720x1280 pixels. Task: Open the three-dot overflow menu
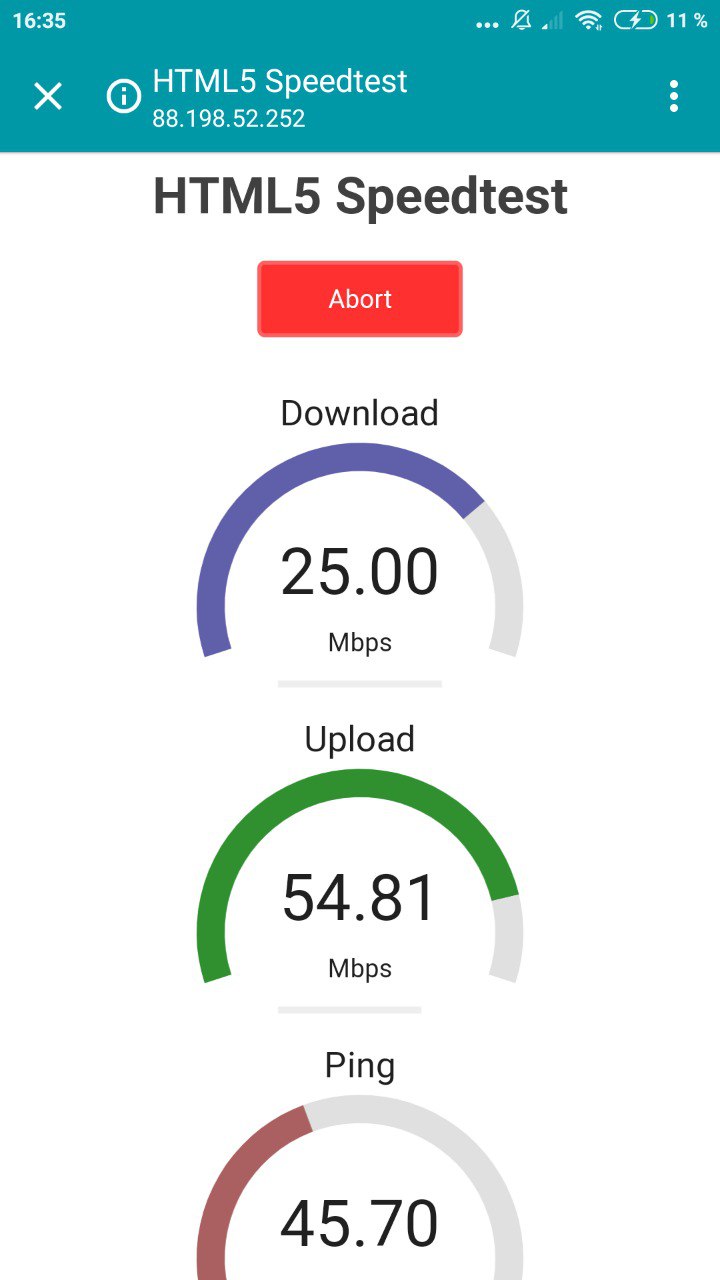pyautogui.click(x=674, y=96)
